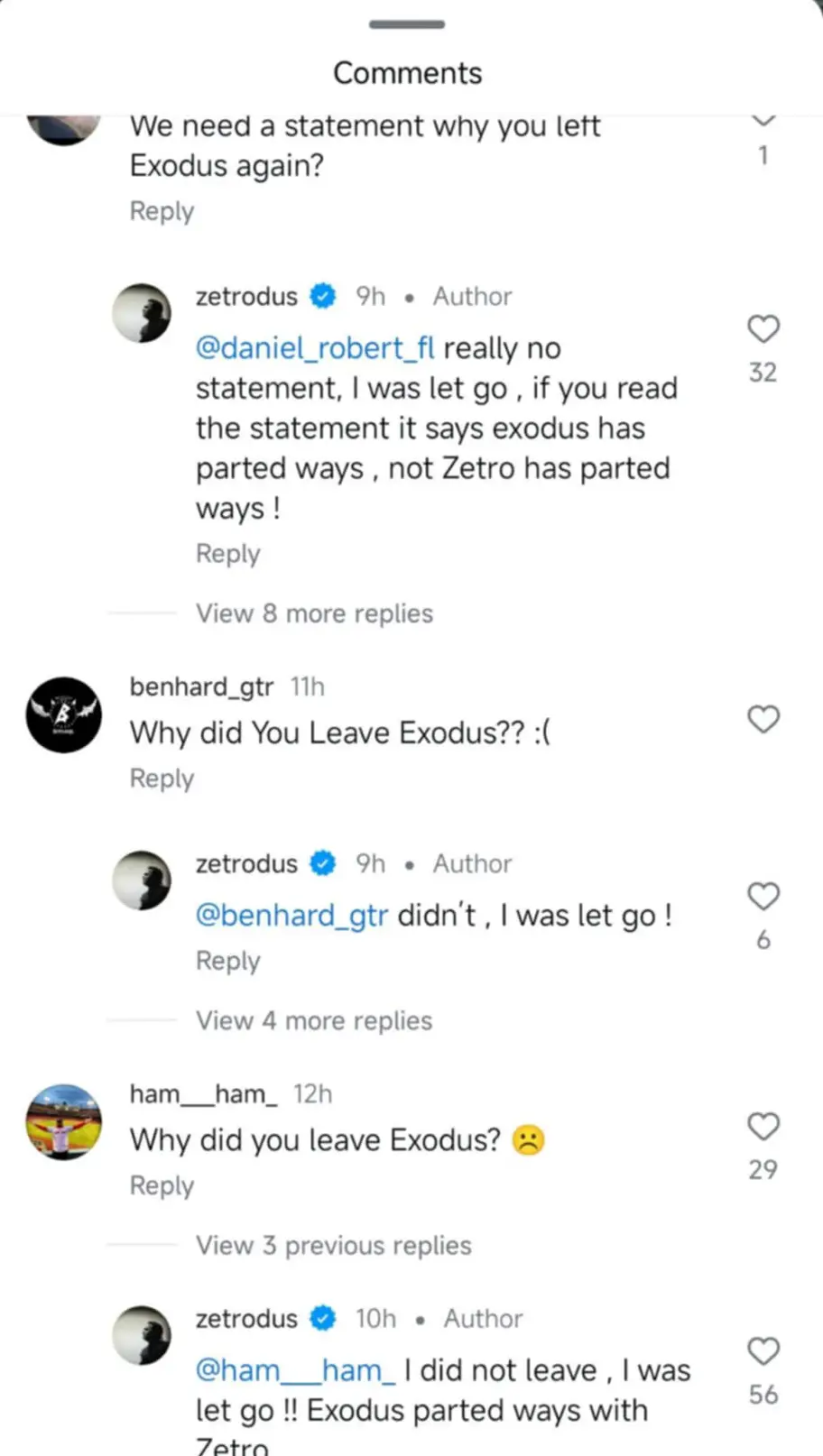
Task: Reply to zetrodus's answer to @daniel_robert_fl
Action: [x=227, y=553]
